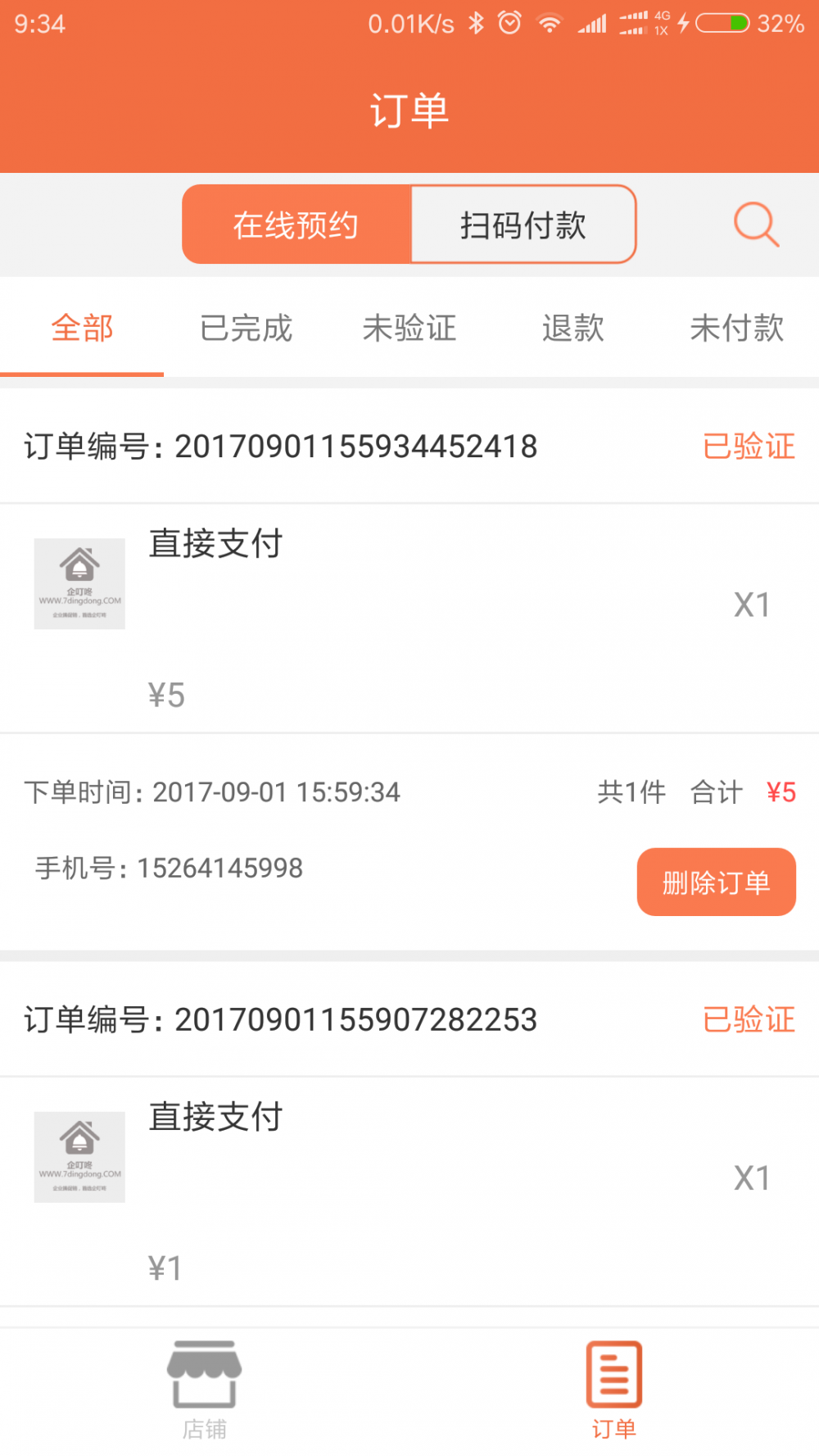This screenshot has width=819, height=1456.
Task: Select the 全部 orders tab
Action: 82,328
